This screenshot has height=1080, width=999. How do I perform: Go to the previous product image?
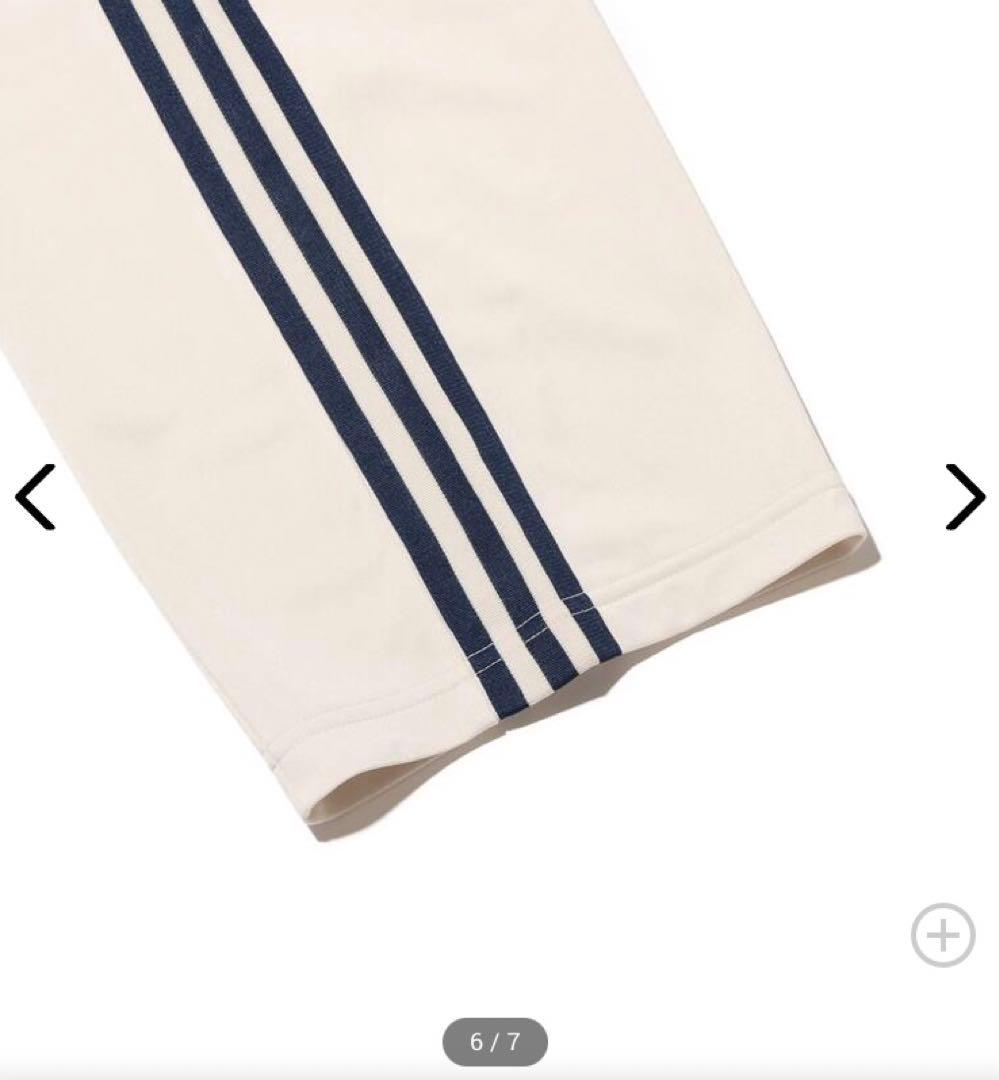[x=35, y=496]
